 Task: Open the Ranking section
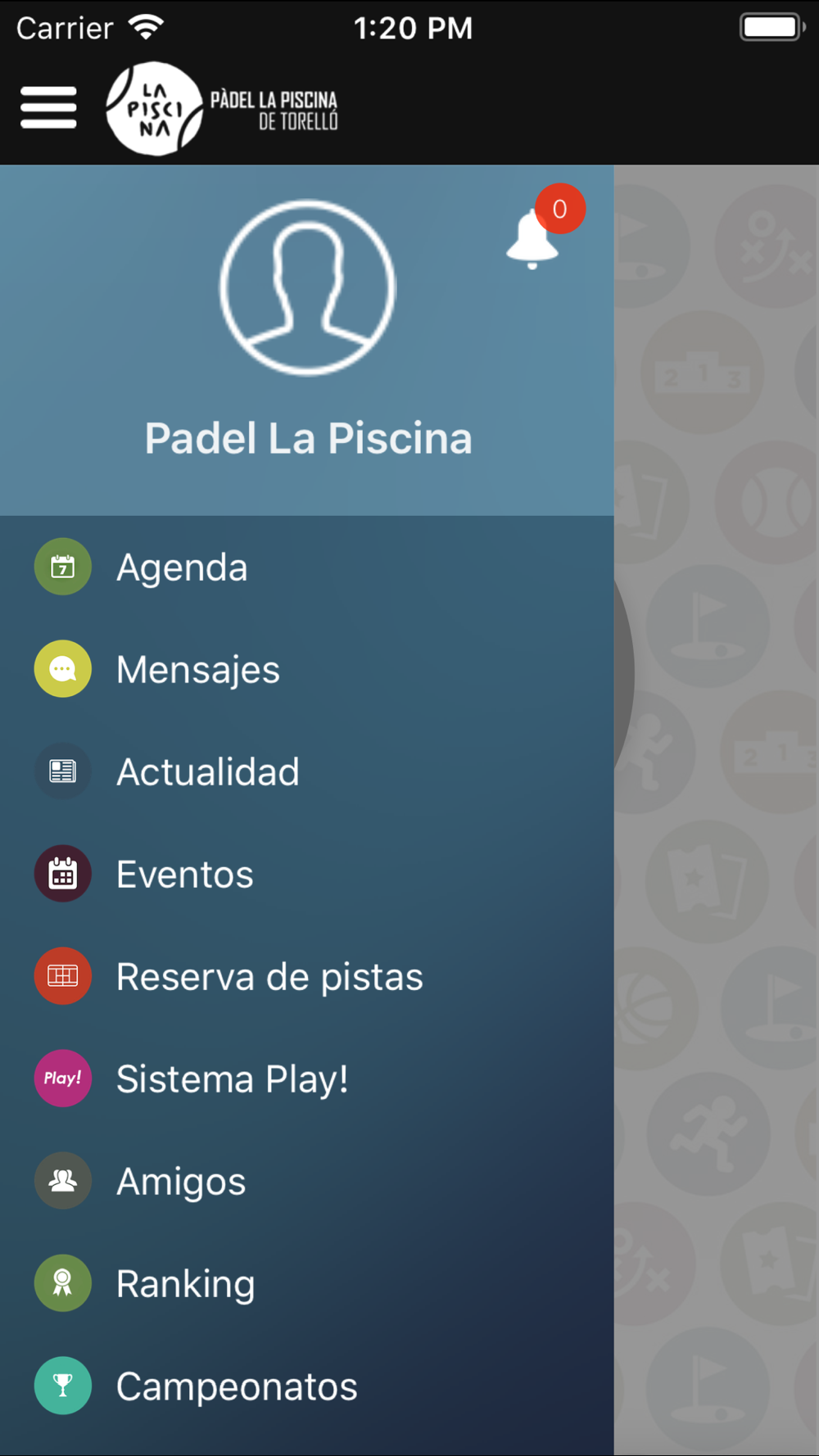[307, 1283]
